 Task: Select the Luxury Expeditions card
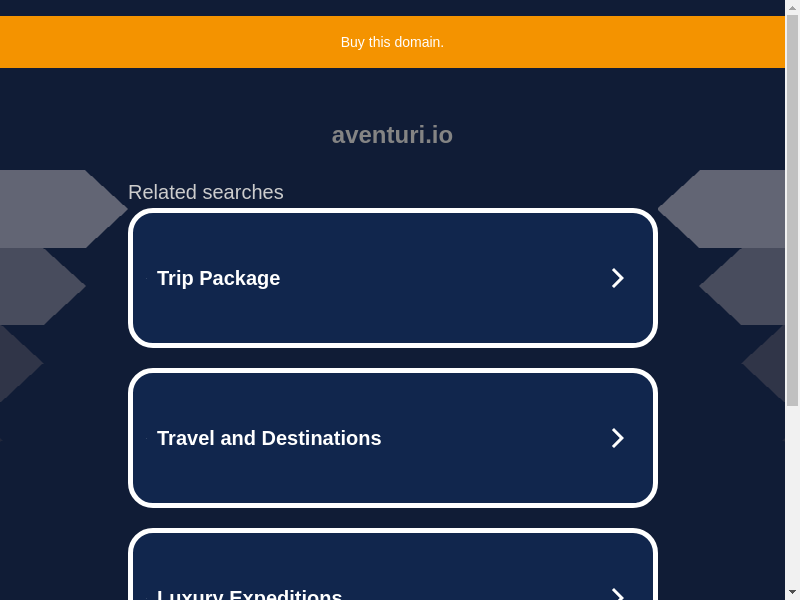tap(392, 572)
